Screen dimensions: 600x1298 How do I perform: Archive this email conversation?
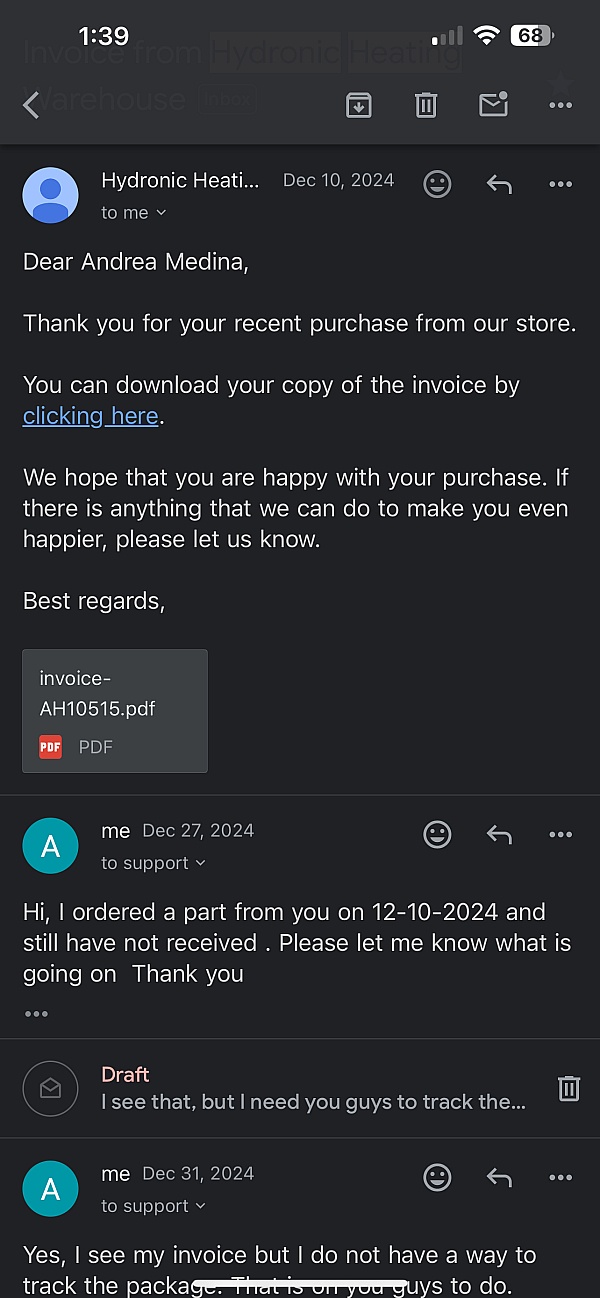pos(359,104)
